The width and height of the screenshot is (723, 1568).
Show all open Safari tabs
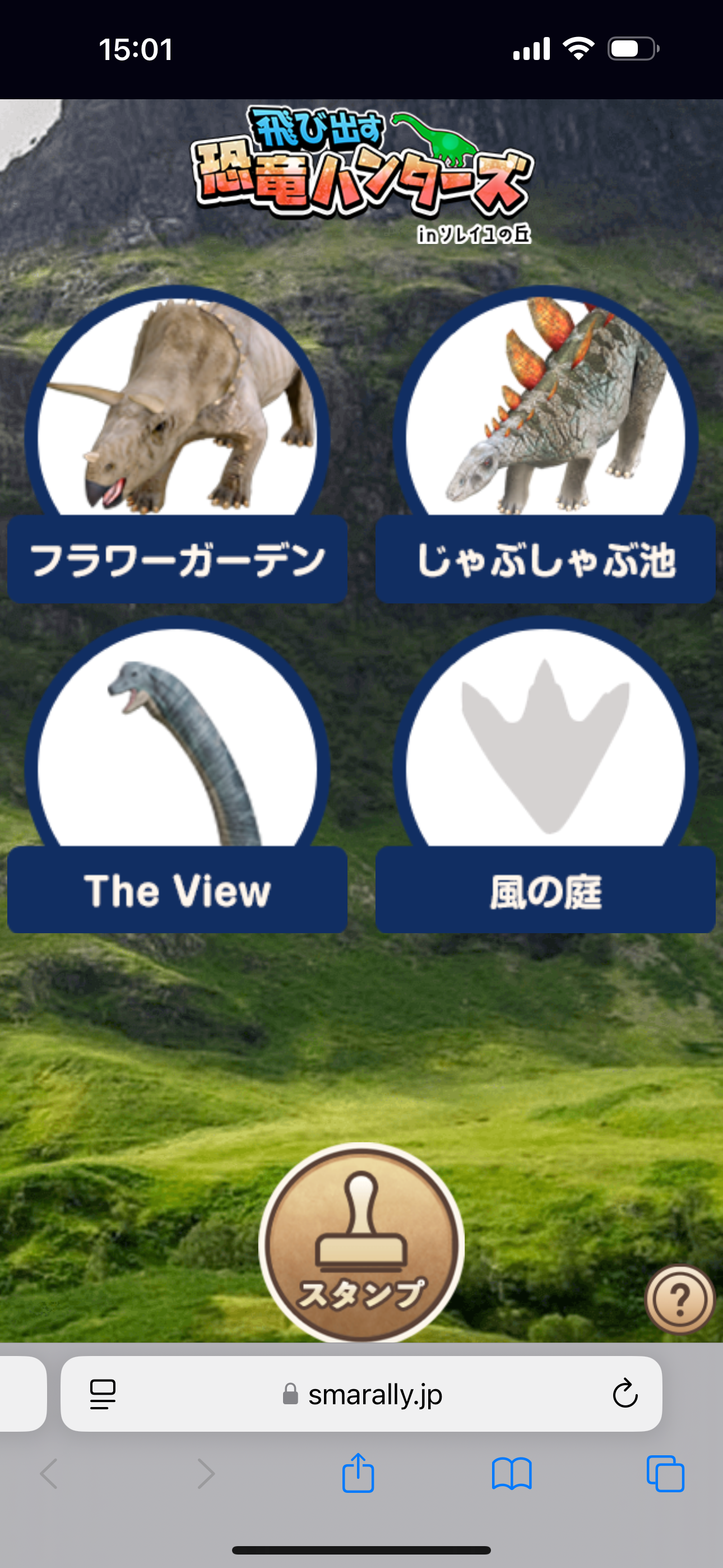click(665, 1474)
